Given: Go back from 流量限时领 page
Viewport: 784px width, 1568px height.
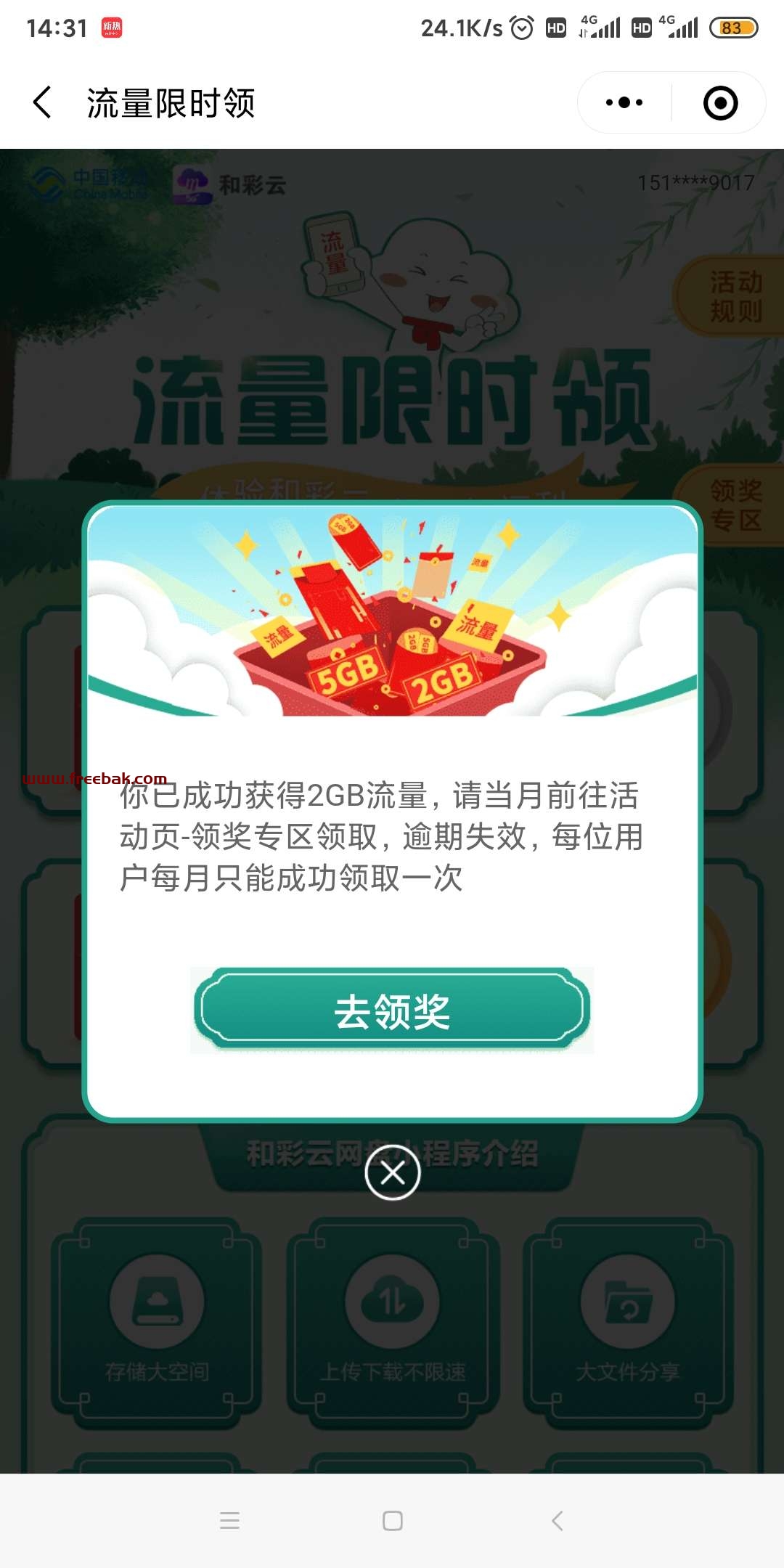Looking at the screenshot, I should pos(43,102).
